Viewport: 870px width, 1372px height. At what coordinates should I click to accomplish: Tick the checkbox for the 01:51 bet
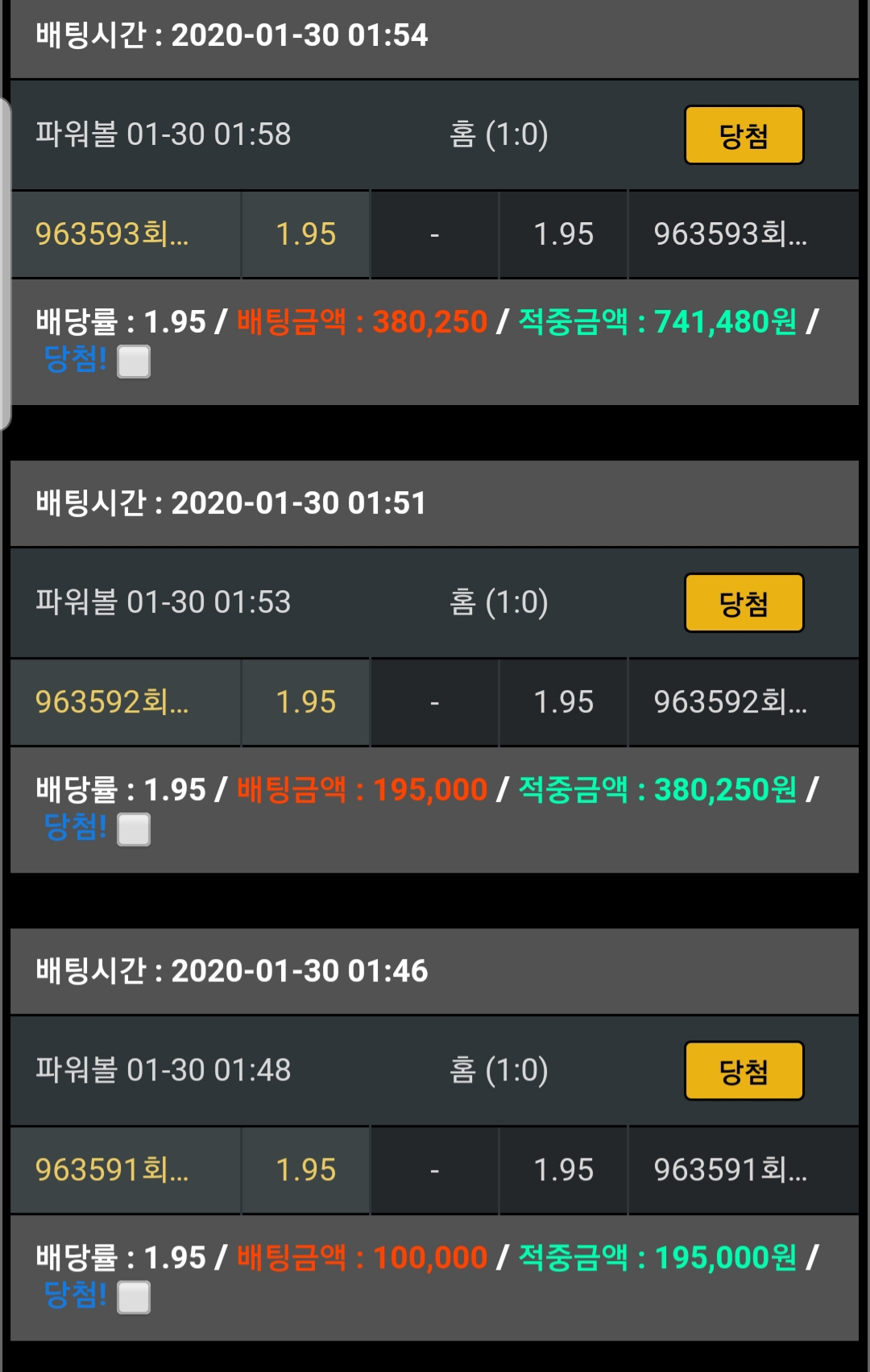click(x=134, y=829)
